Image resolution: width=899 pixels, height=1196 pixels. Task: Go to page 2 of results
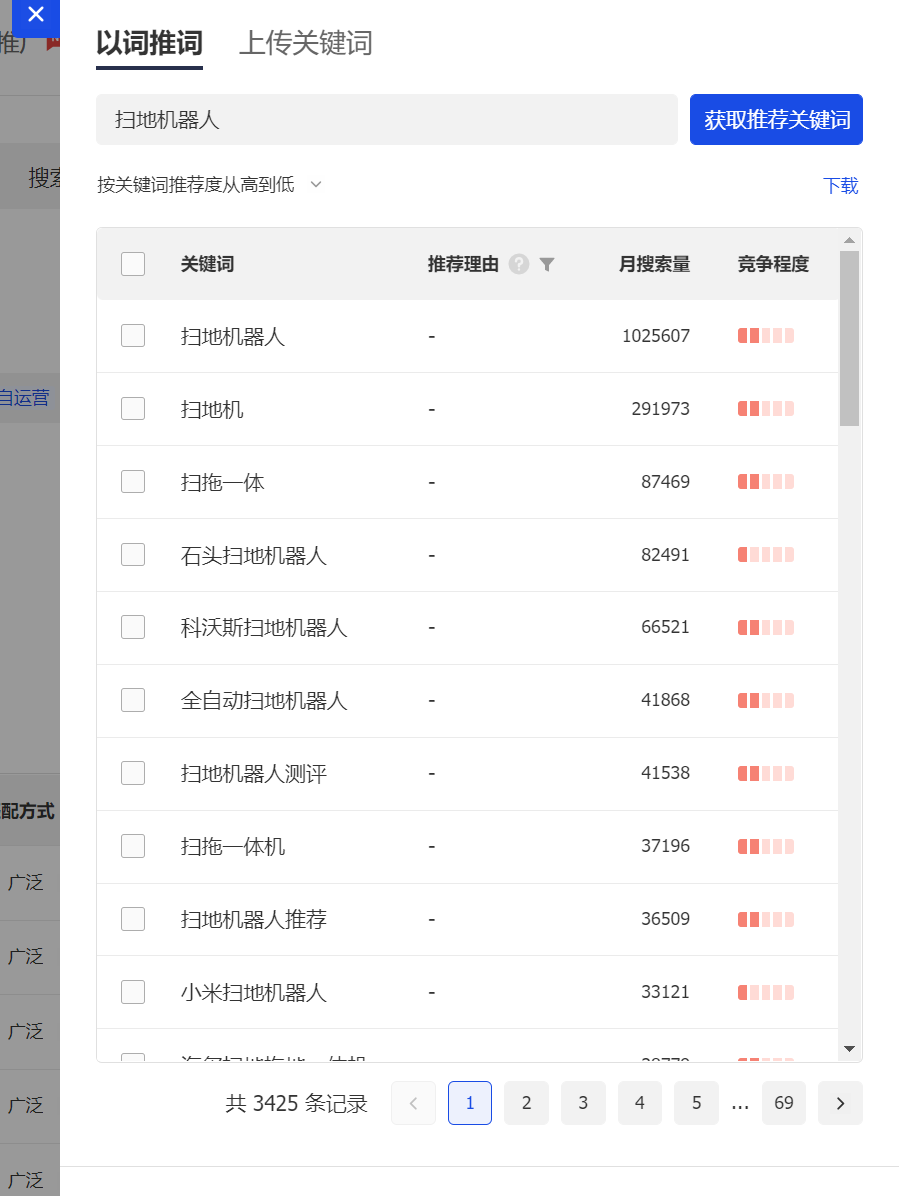526,1103
